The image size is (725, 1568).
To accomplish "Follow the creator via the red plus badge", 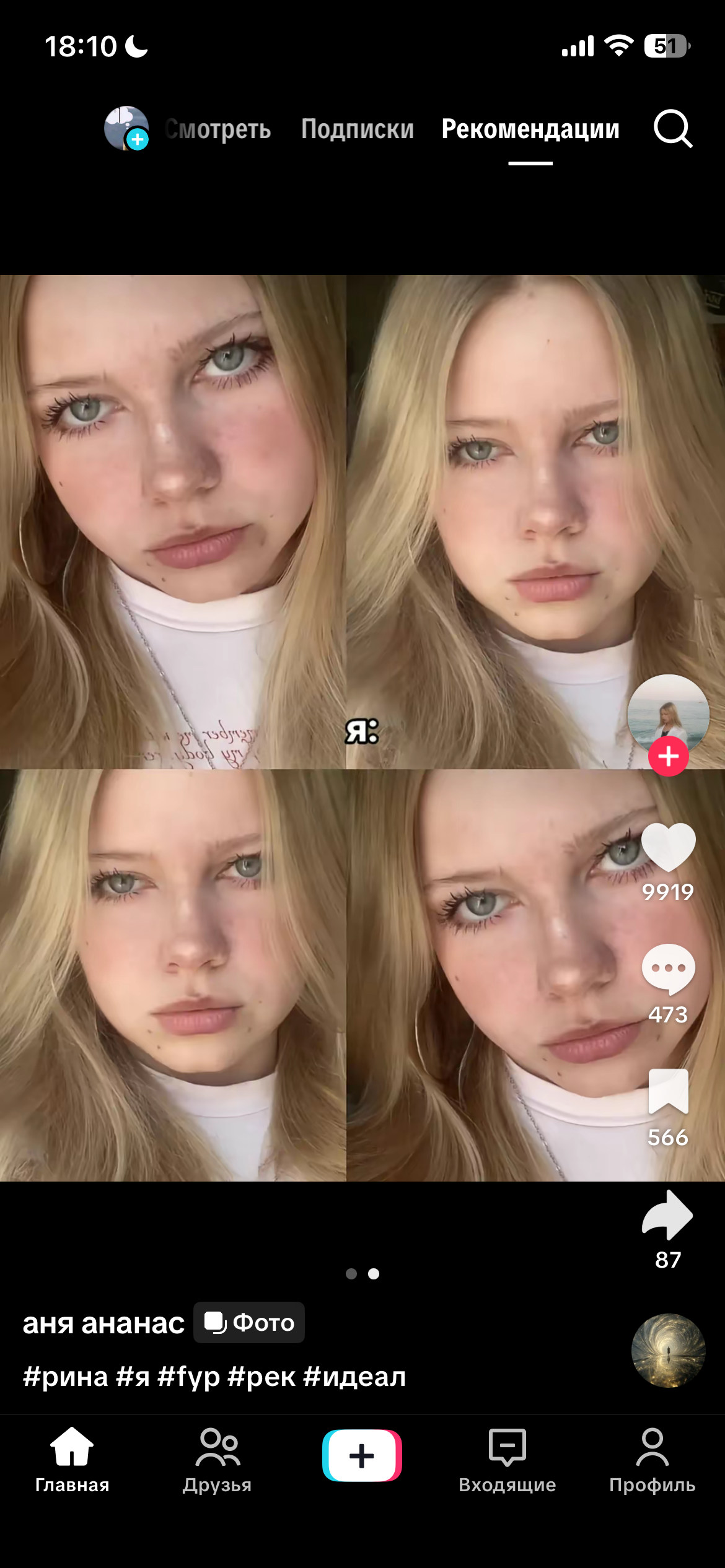I will (x=668, y=756).
